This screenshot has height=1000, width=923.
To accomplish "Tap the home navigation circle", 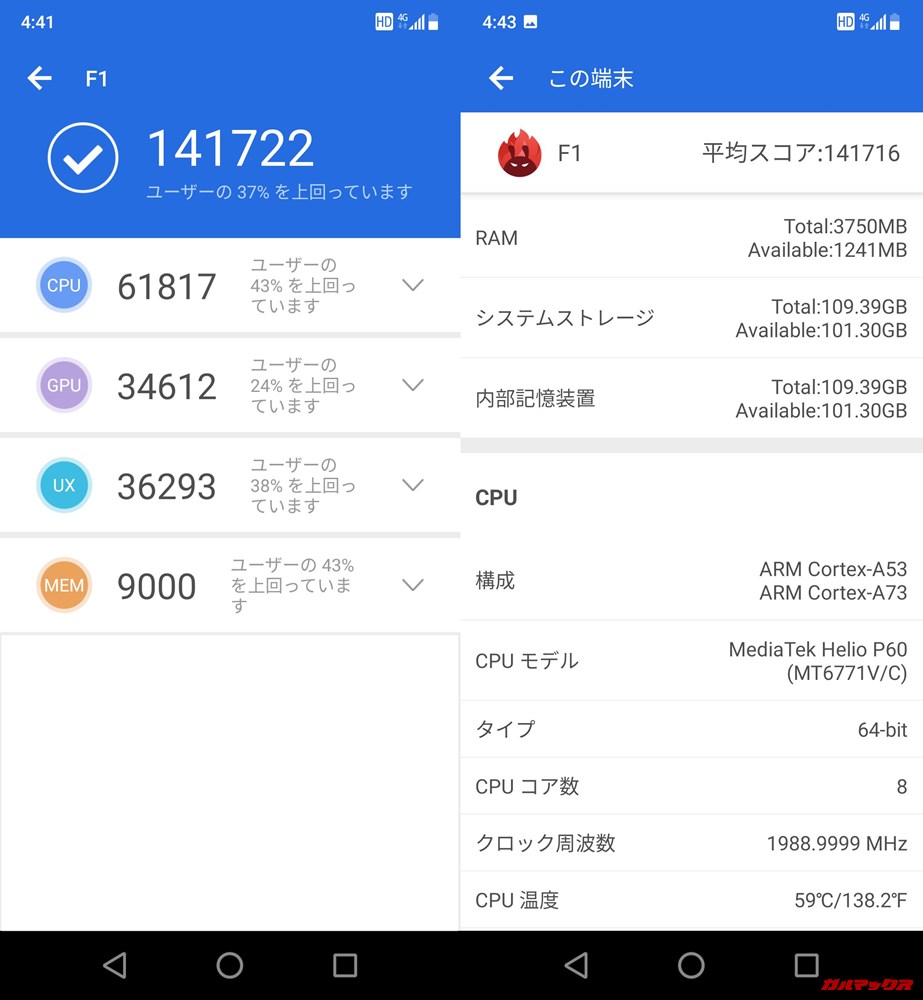I will [x=229, y=965].
